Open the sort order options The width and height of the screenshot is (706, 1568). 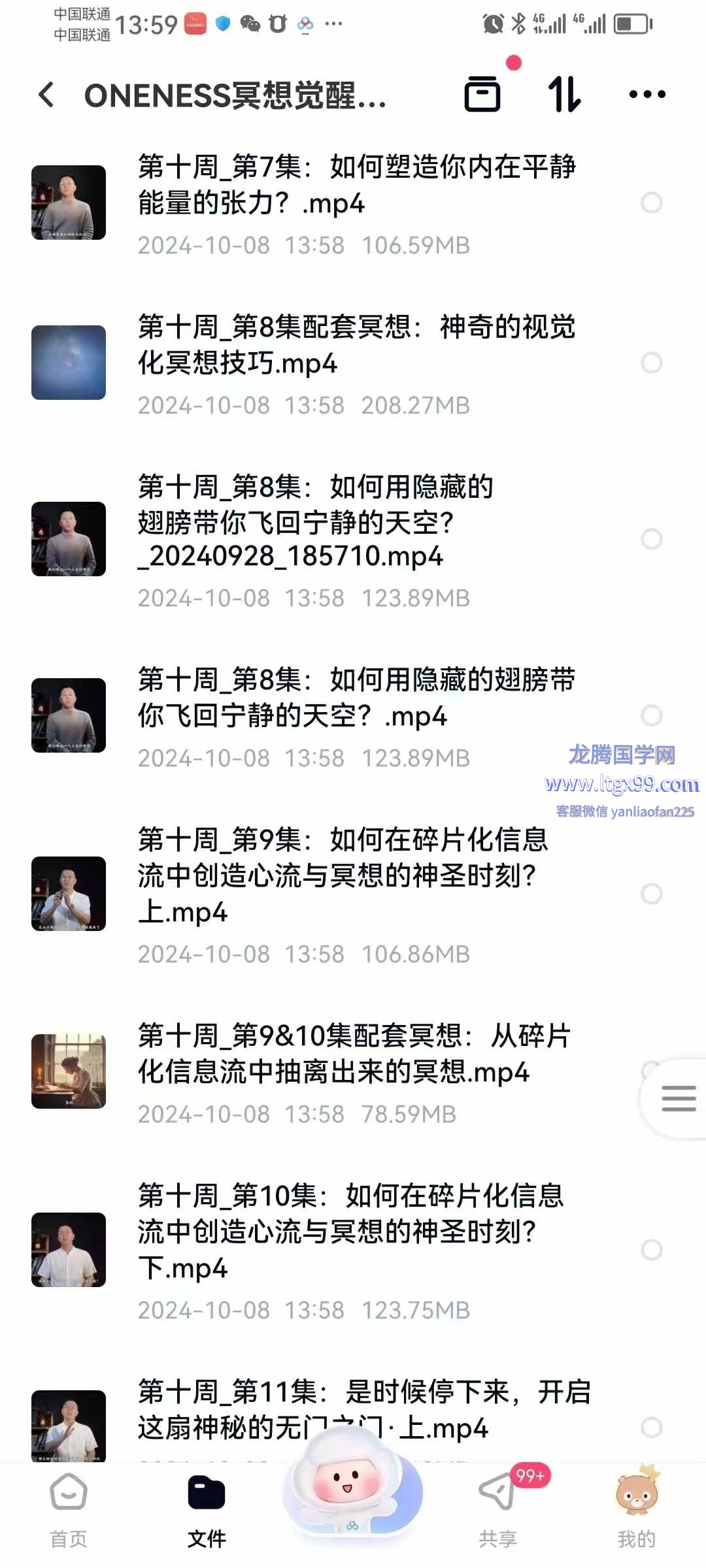(564, 94)
